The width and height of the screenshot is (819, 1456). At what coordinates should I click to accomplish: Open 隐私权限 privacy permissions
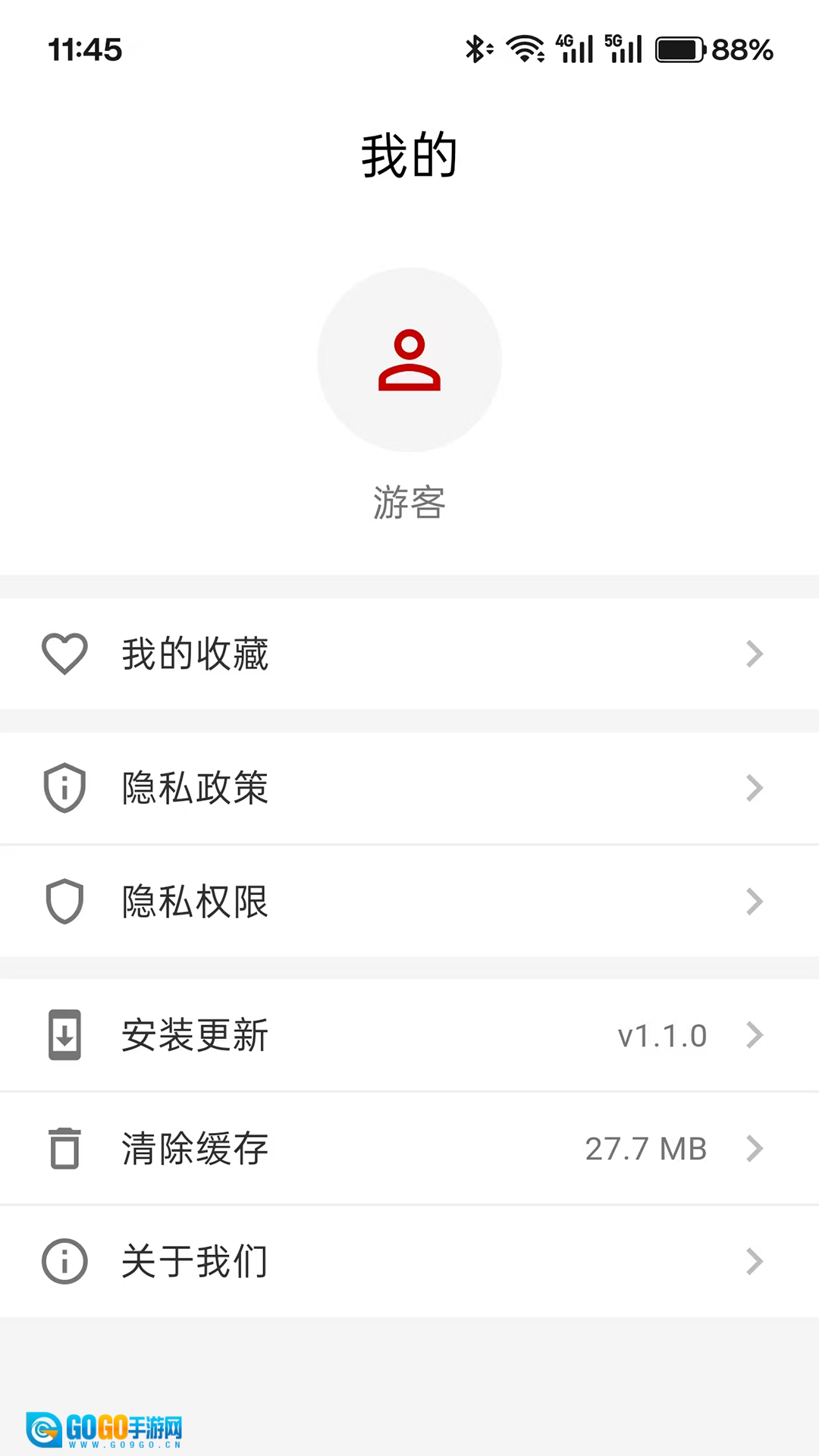click(x=409, y=901)
